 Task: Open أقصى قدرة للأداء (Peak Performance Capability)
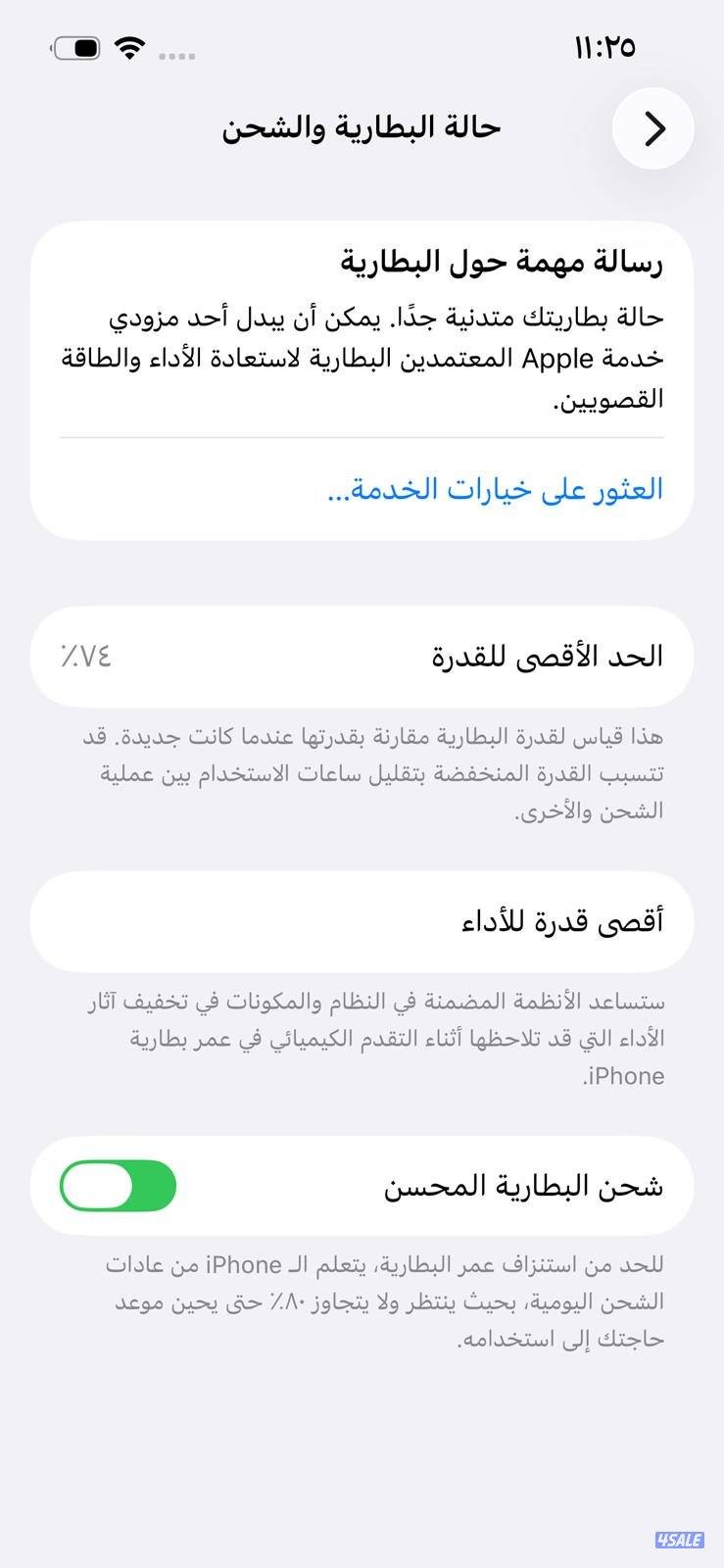click(x=362, y=922)
